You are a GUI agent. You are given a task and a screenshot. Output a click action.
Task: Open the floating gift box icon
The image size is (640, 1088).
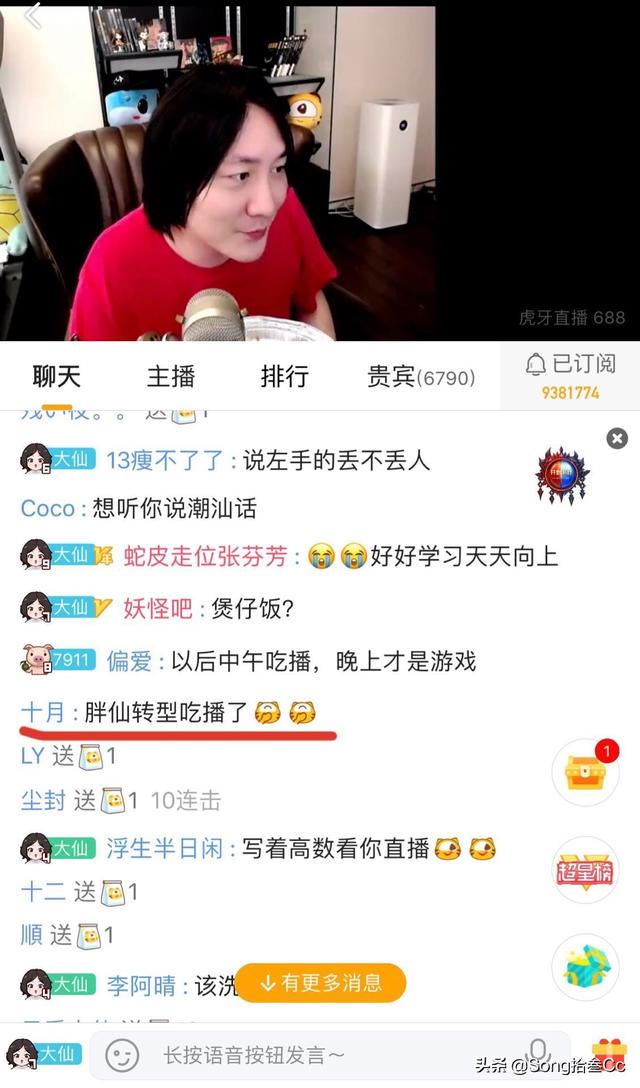pos(586,966)
